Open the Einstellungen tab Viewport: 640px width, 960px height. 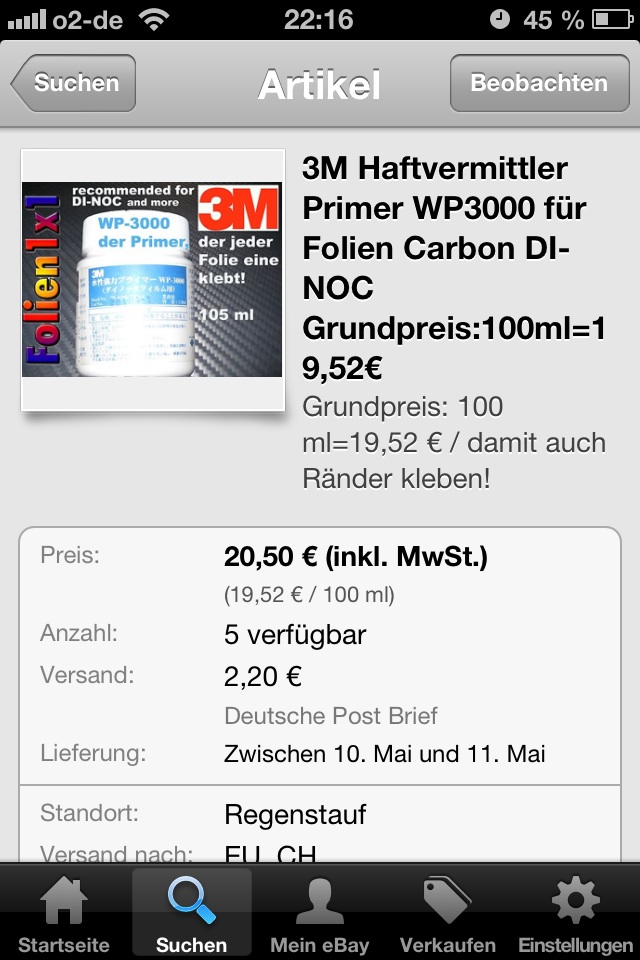[x=575, y=912]
